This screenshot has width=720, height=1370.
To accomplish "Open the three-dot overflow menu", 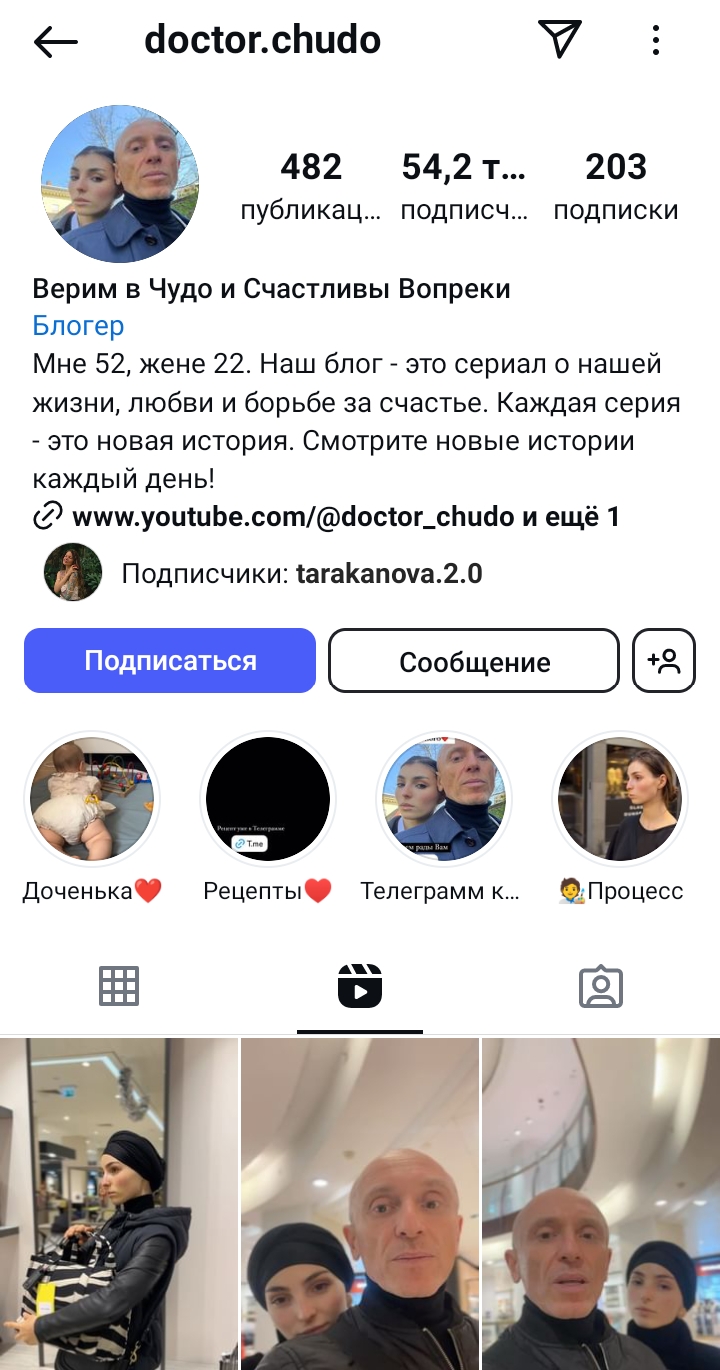I will point(656,40).
